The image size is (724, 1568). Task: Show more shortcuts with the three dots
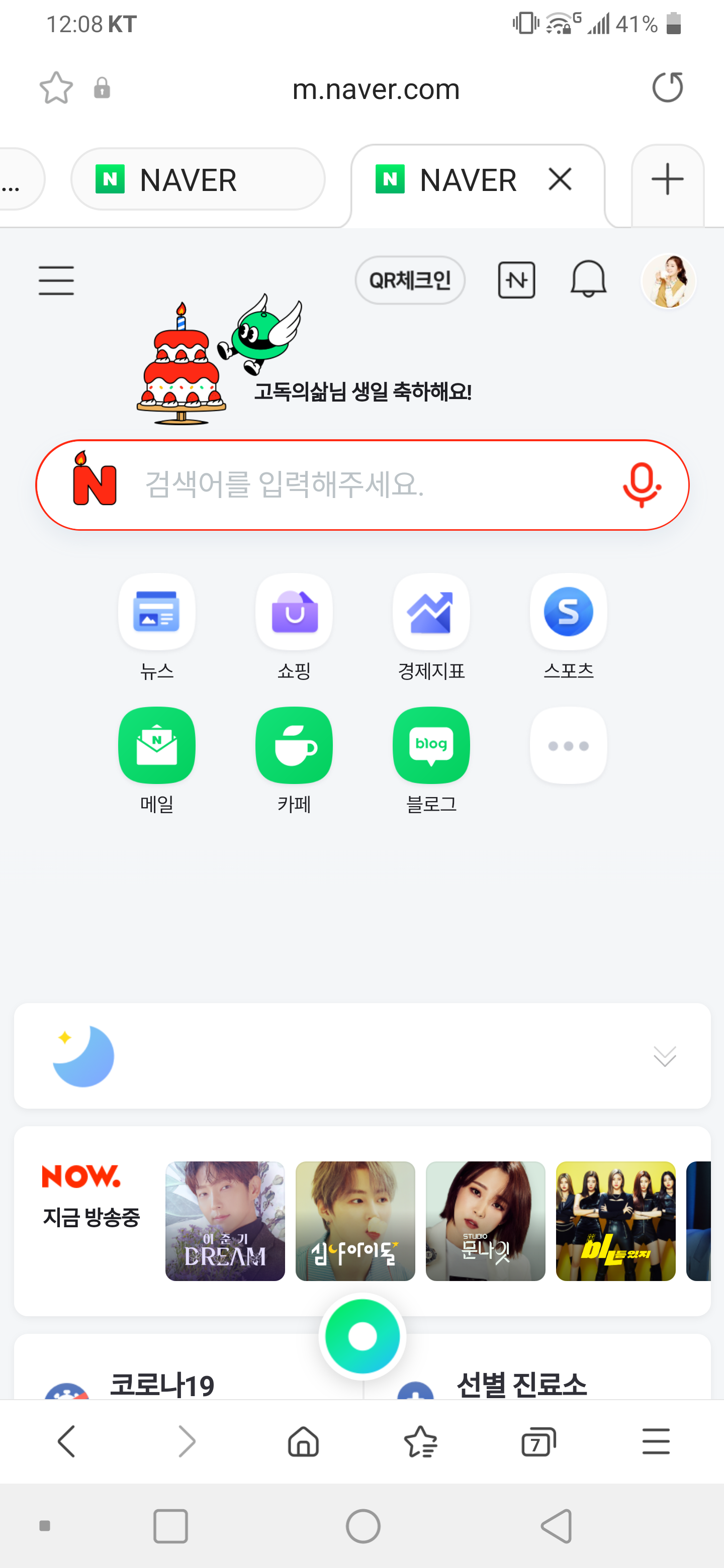(568, 746)
